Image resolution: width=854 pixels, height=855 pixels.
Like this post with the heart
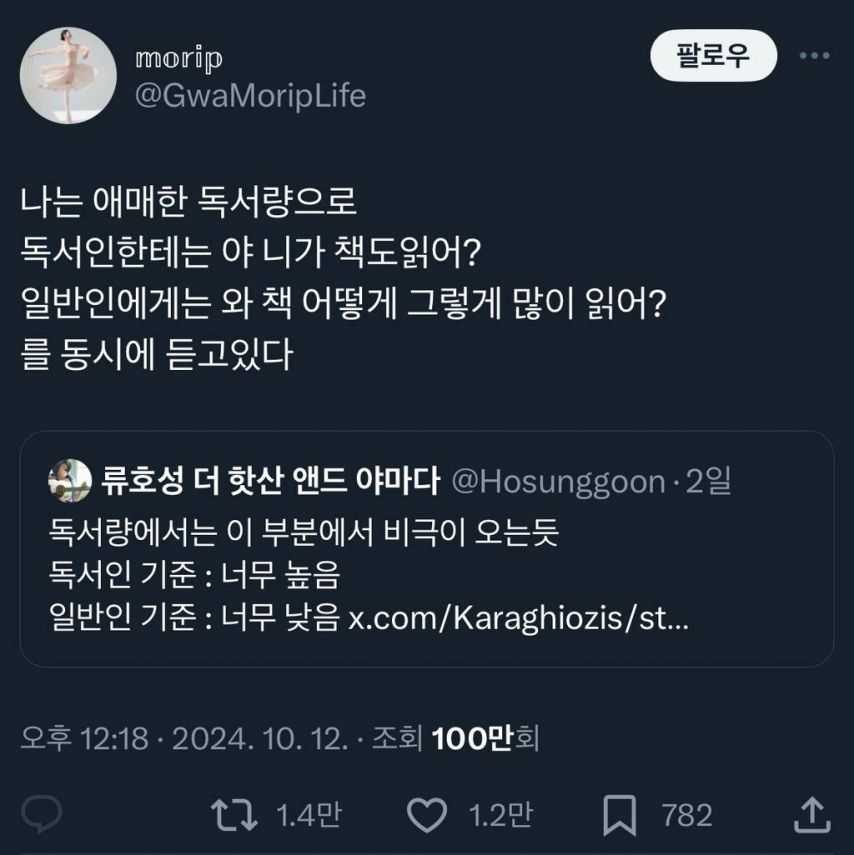coord(430,815)
